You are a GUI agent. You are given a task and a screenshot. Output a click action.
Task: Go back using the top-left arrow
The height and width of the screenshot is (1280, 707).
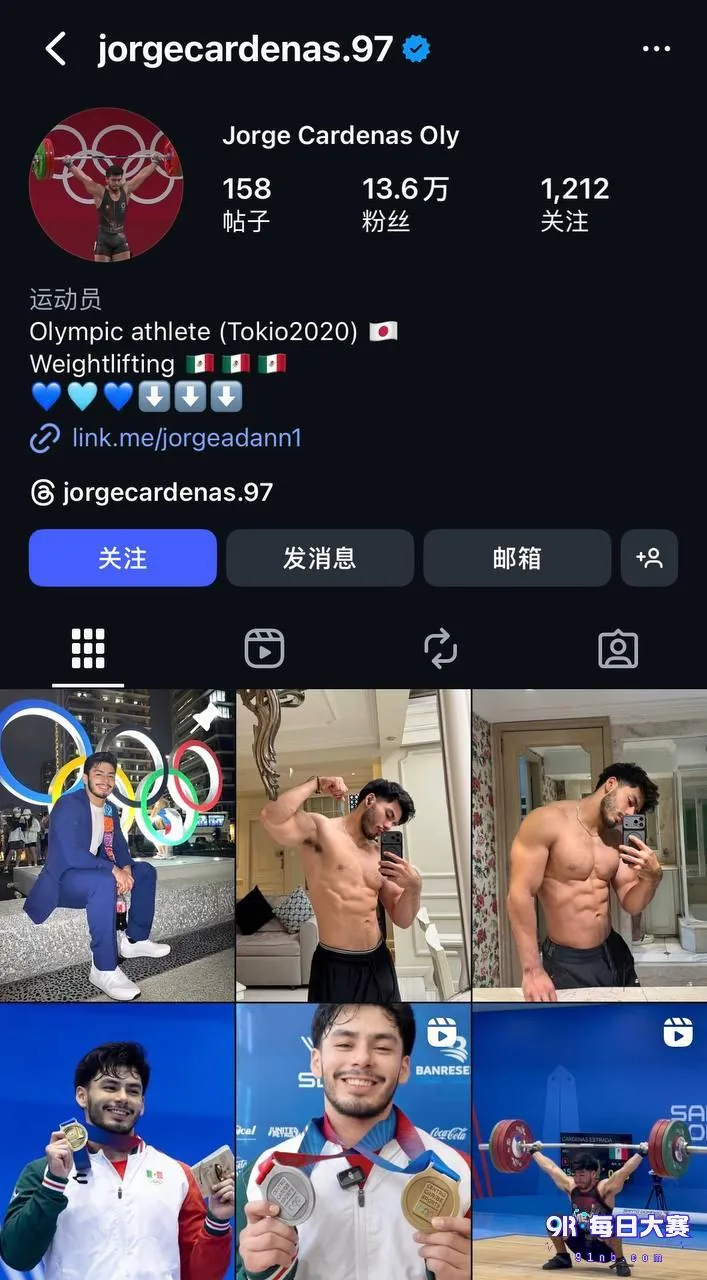[x=56, y=48]
